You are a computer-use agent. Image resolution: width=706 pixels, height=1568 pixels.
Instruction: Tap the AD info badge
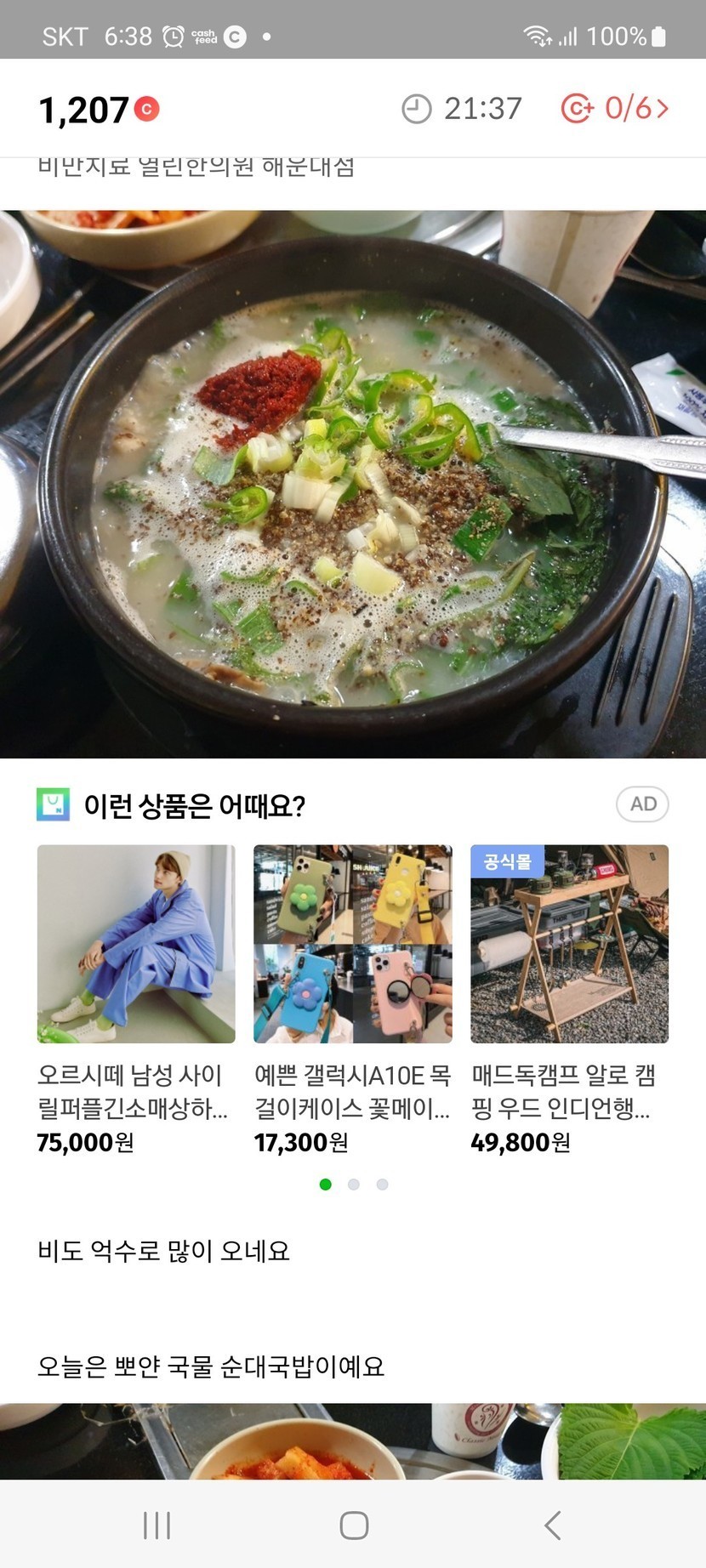coord(642,804)
